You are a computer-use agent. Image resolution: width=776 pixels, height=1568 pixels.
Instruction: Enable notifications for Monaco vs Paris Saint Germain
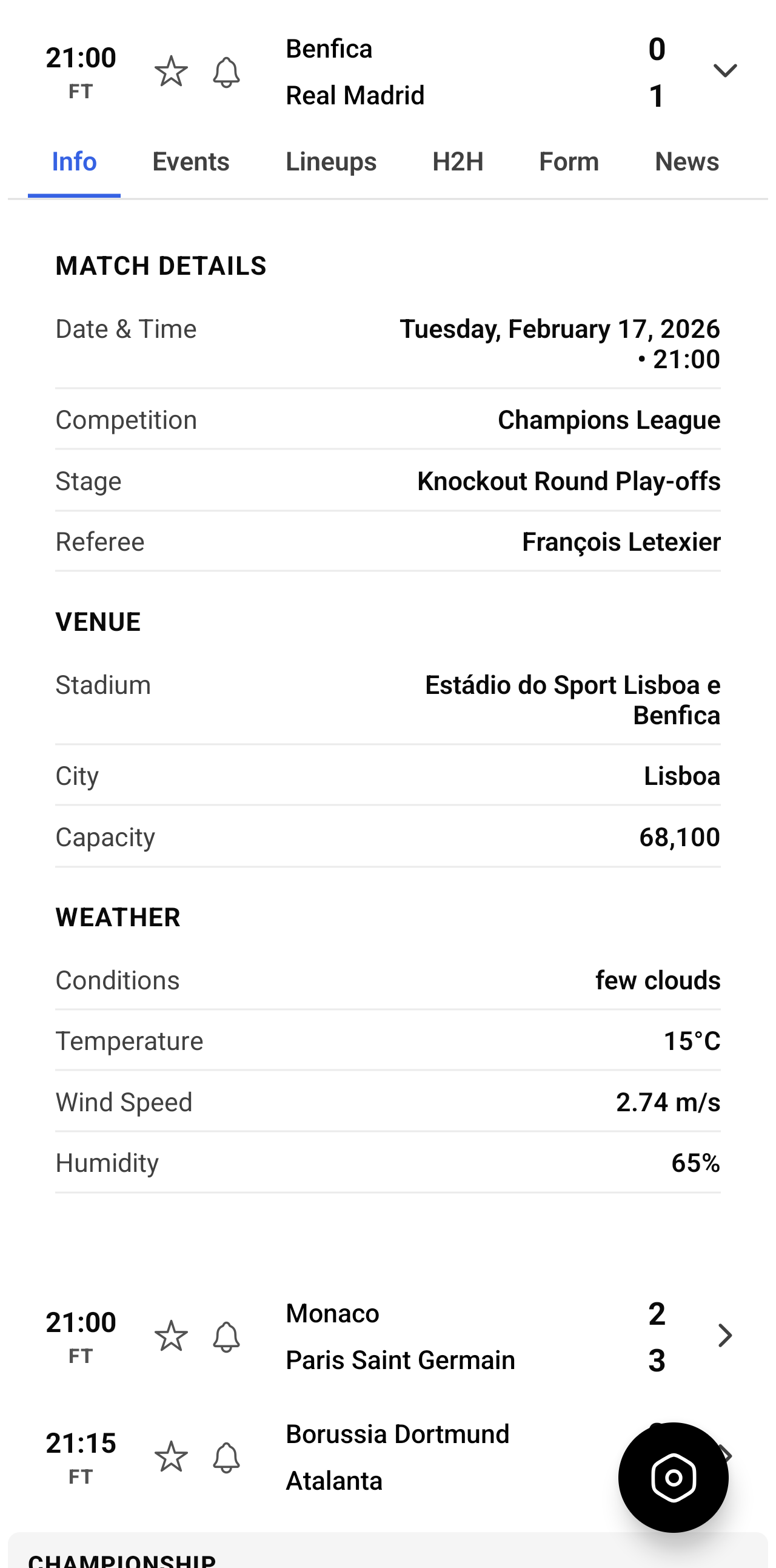226,1337
